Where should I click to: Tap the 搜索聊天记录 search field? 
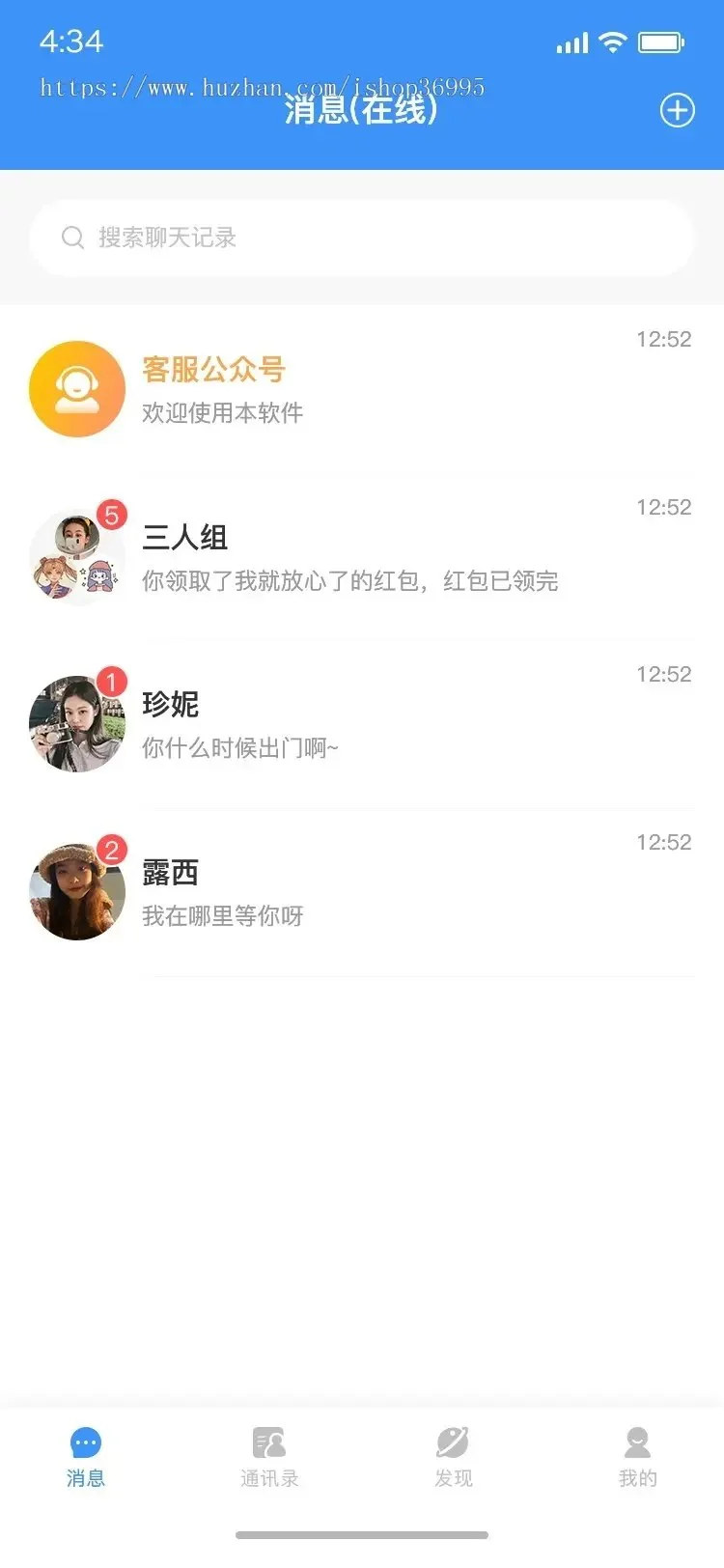point(362,237)
